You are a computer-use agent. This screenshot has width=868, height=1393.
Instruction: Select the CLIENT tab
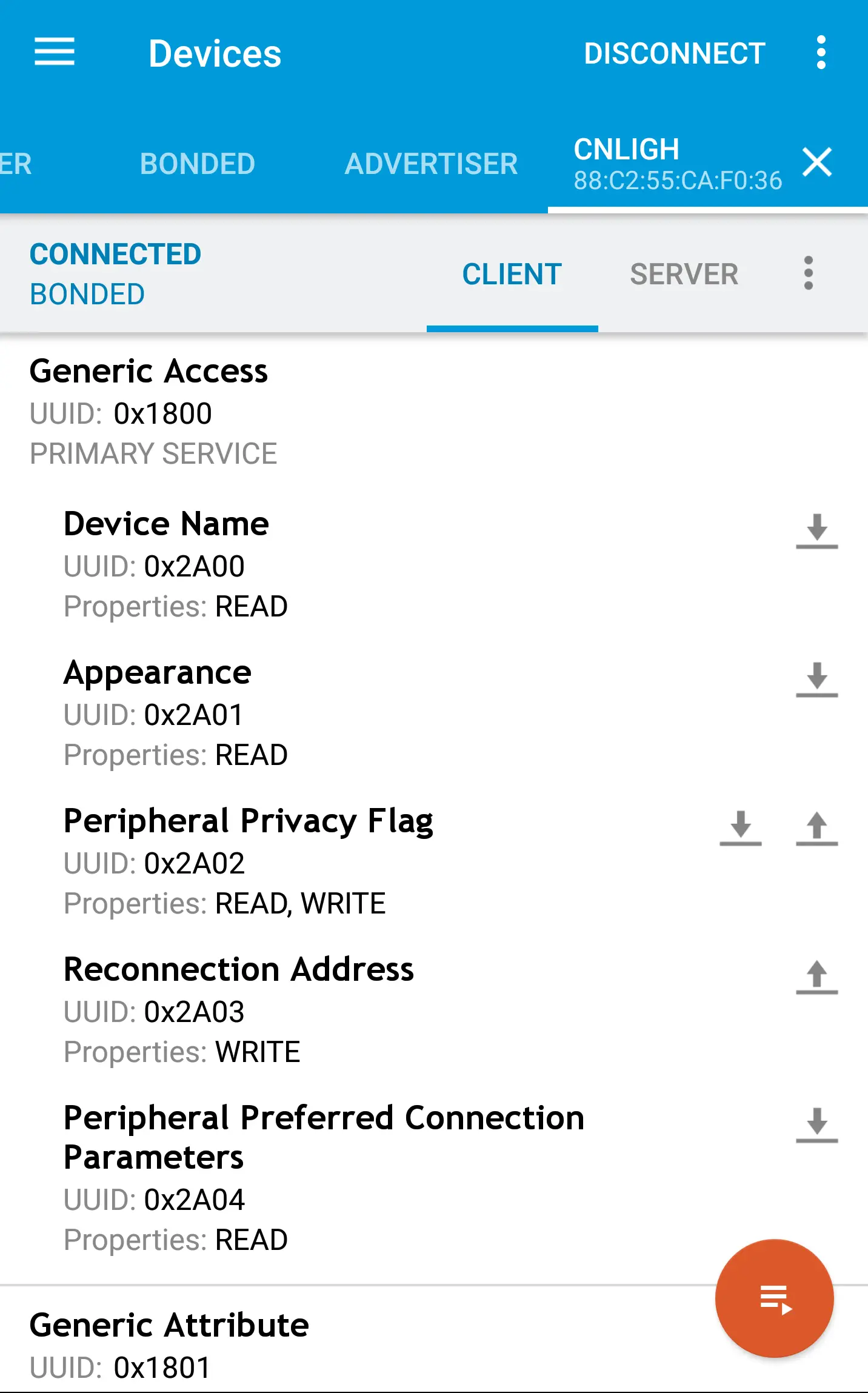[x=512, y=275]
